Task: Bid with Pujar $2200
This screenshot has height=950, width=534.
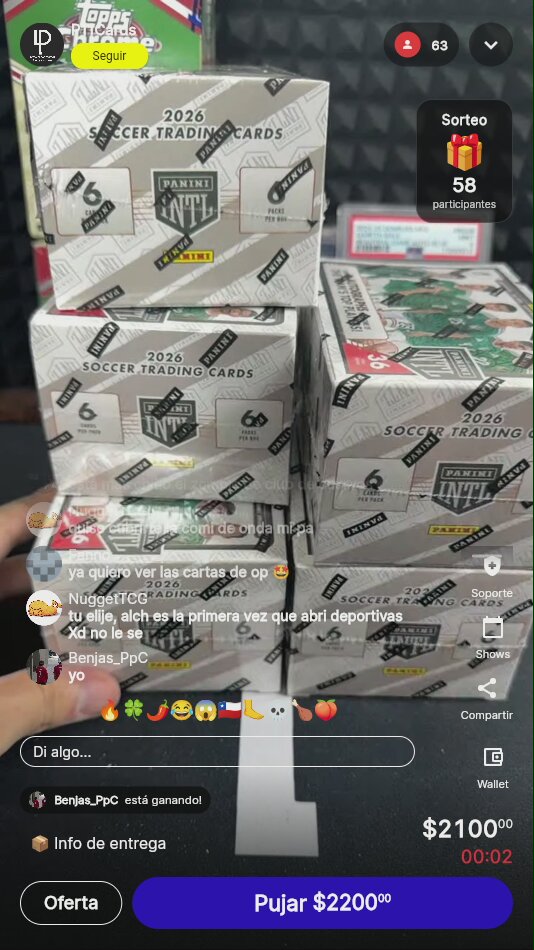Action: tap(322, 903)
